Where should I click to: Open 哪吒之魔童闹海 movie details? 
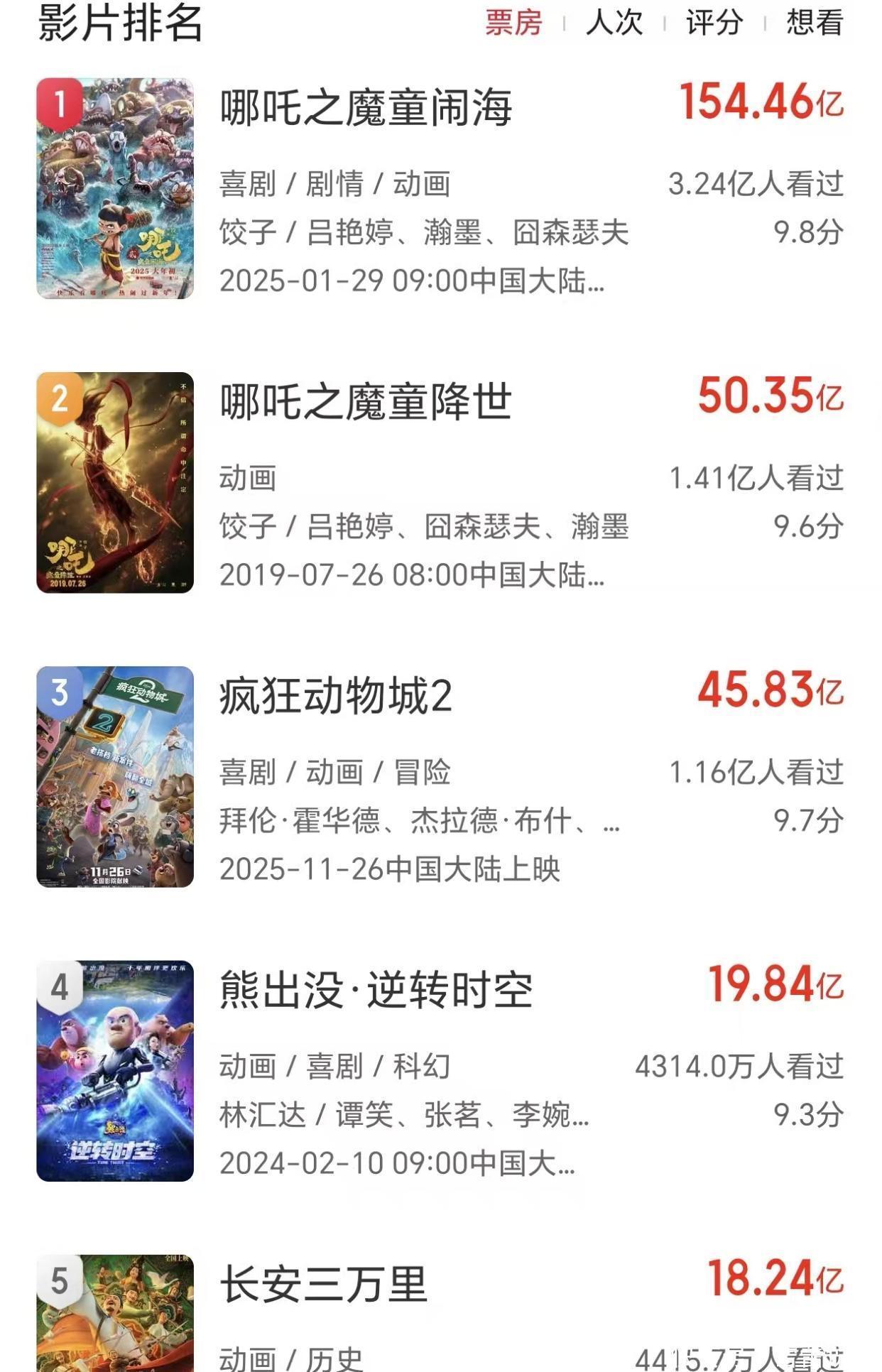point(366,109)
